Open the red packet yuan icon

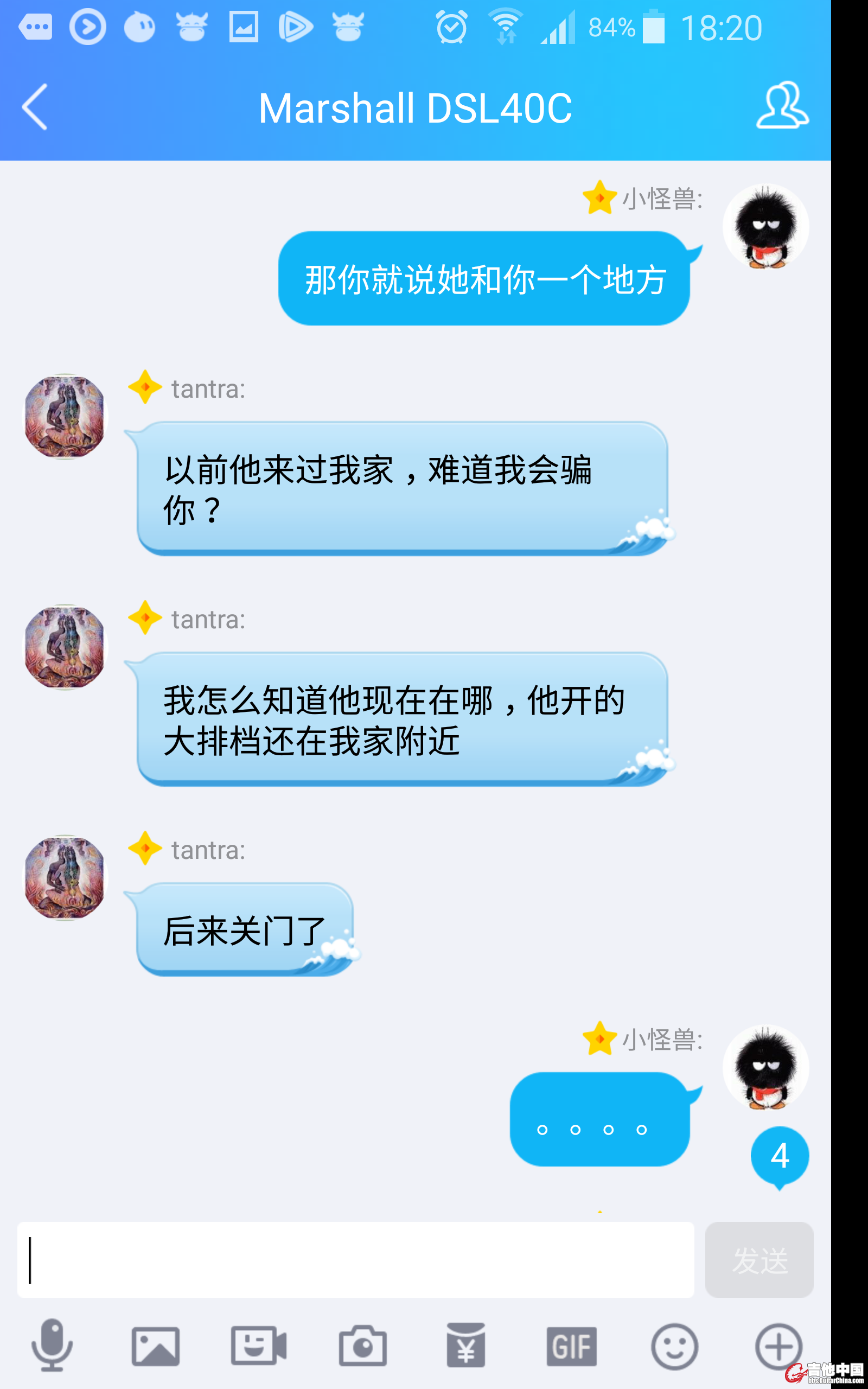click(465, 1346)
